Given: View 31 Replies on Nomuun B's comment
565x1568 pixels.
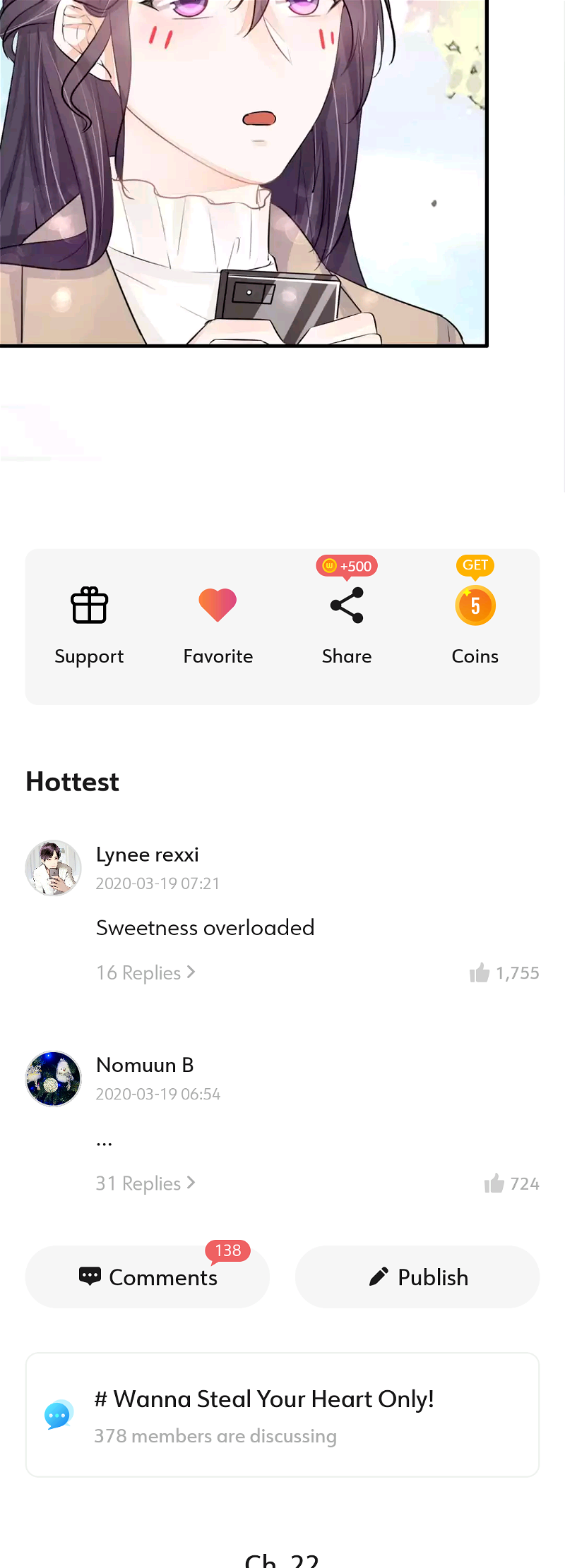Looking at the screenshot, I should point(145,1183).
